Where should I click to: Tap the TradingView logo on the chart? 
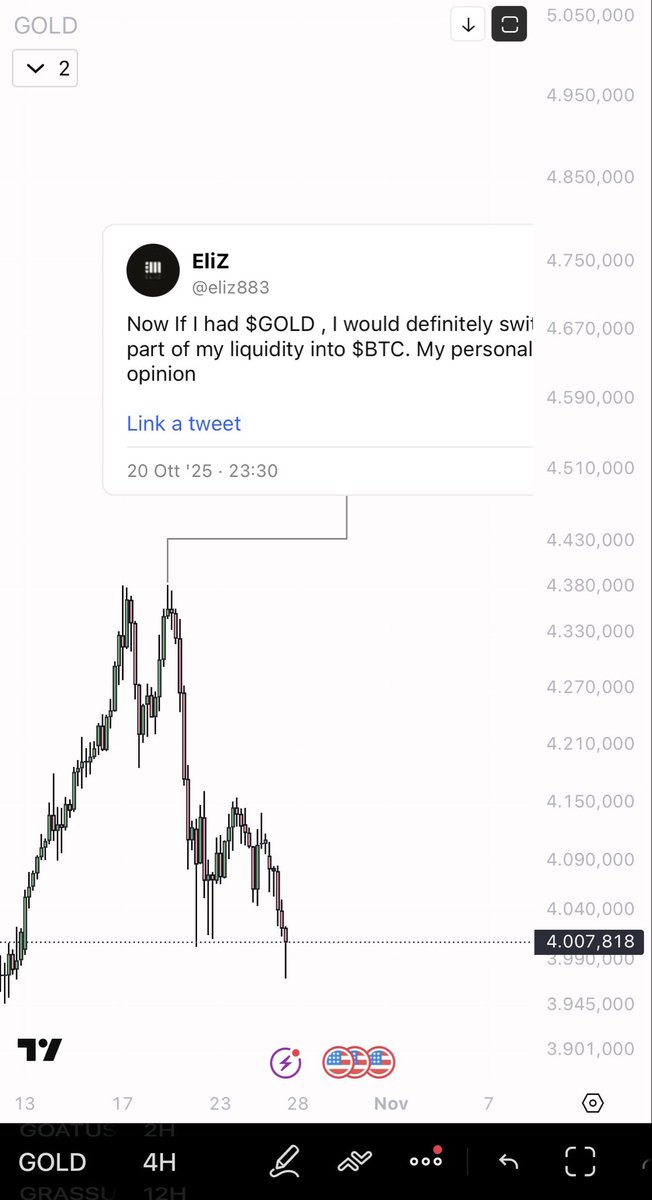[x=40, y=1050]
